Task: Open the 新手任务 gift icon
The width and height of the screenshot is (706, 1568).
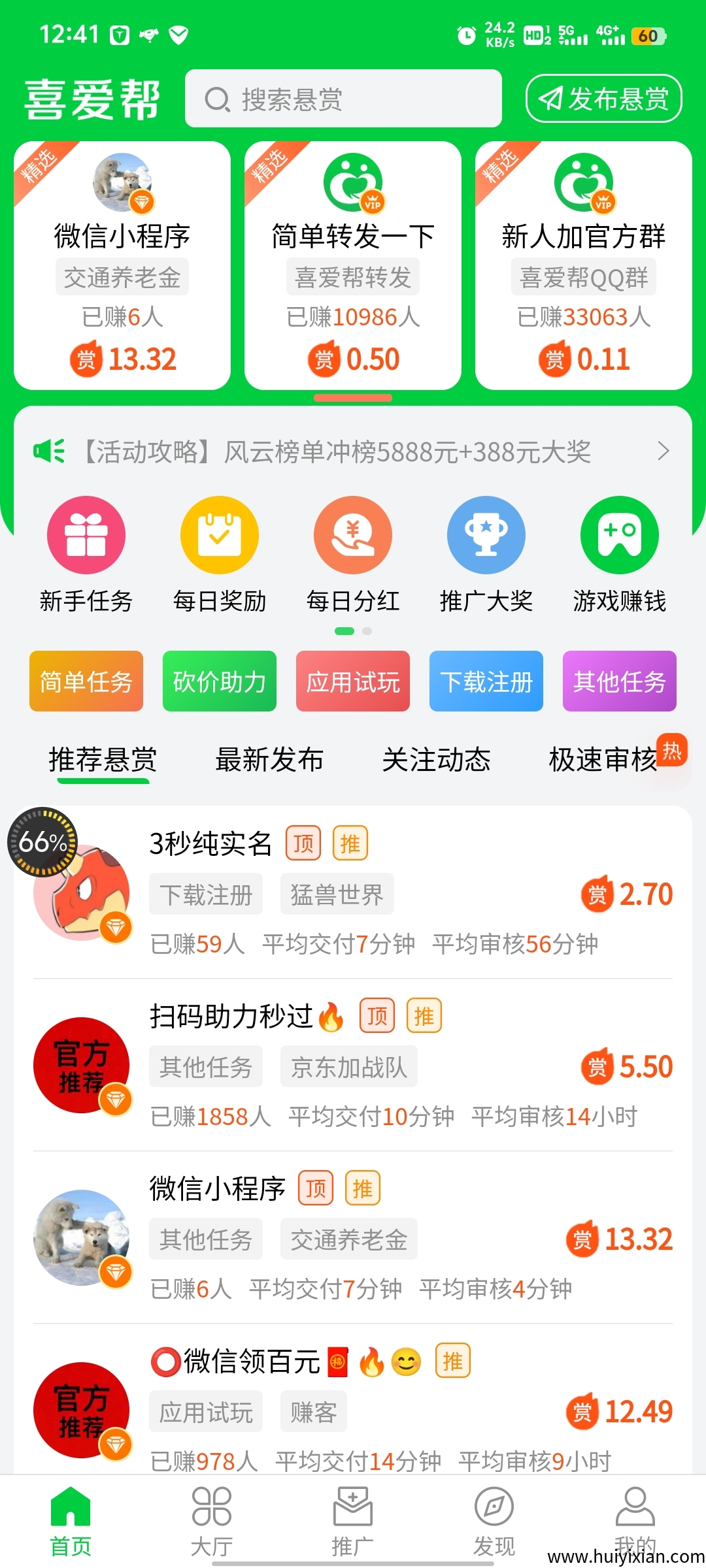Action: click(86, 534)
